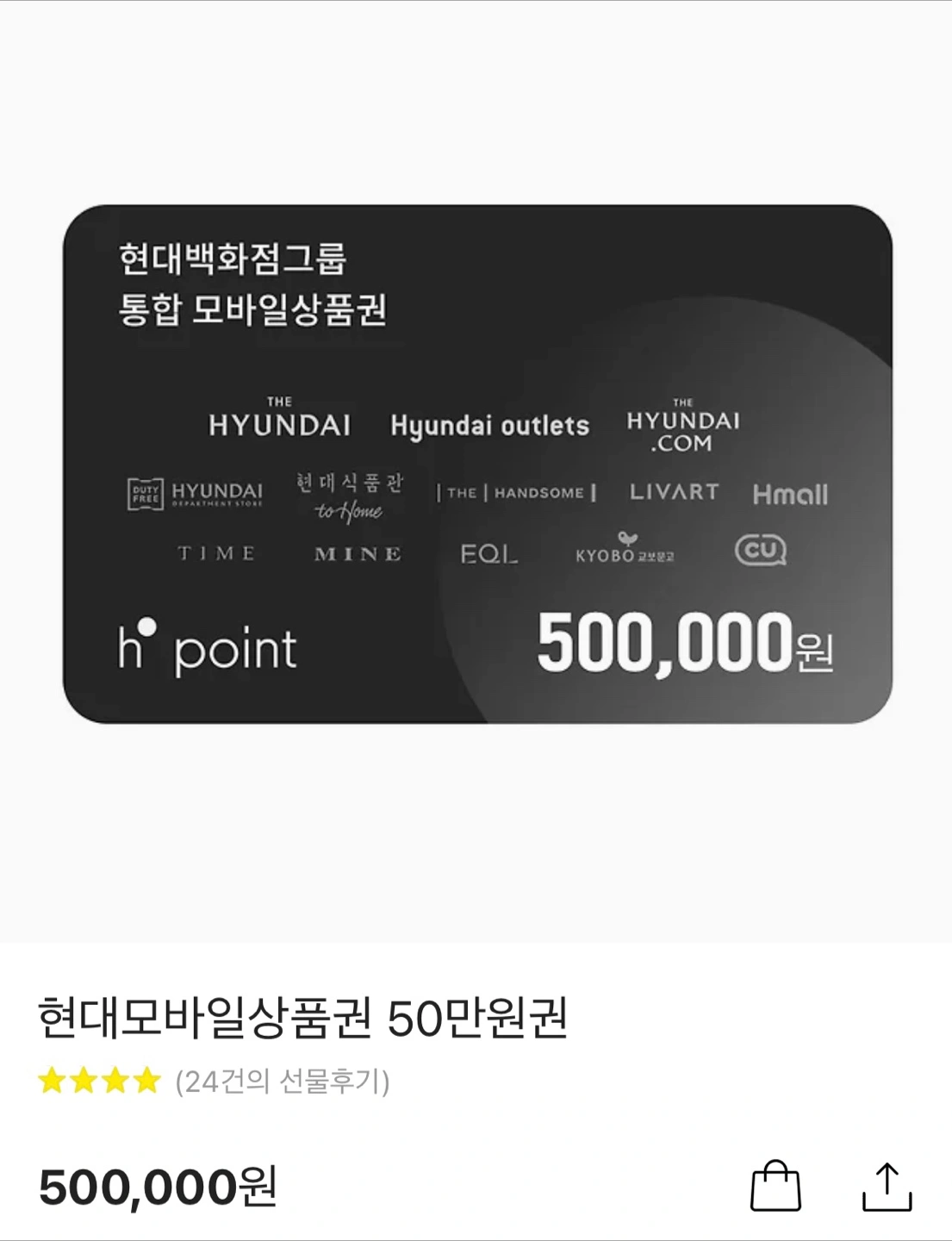Viewport: 952px width, 1241px height.
Task: Open the 24 gift reviews
Action: click(282, 1081)
